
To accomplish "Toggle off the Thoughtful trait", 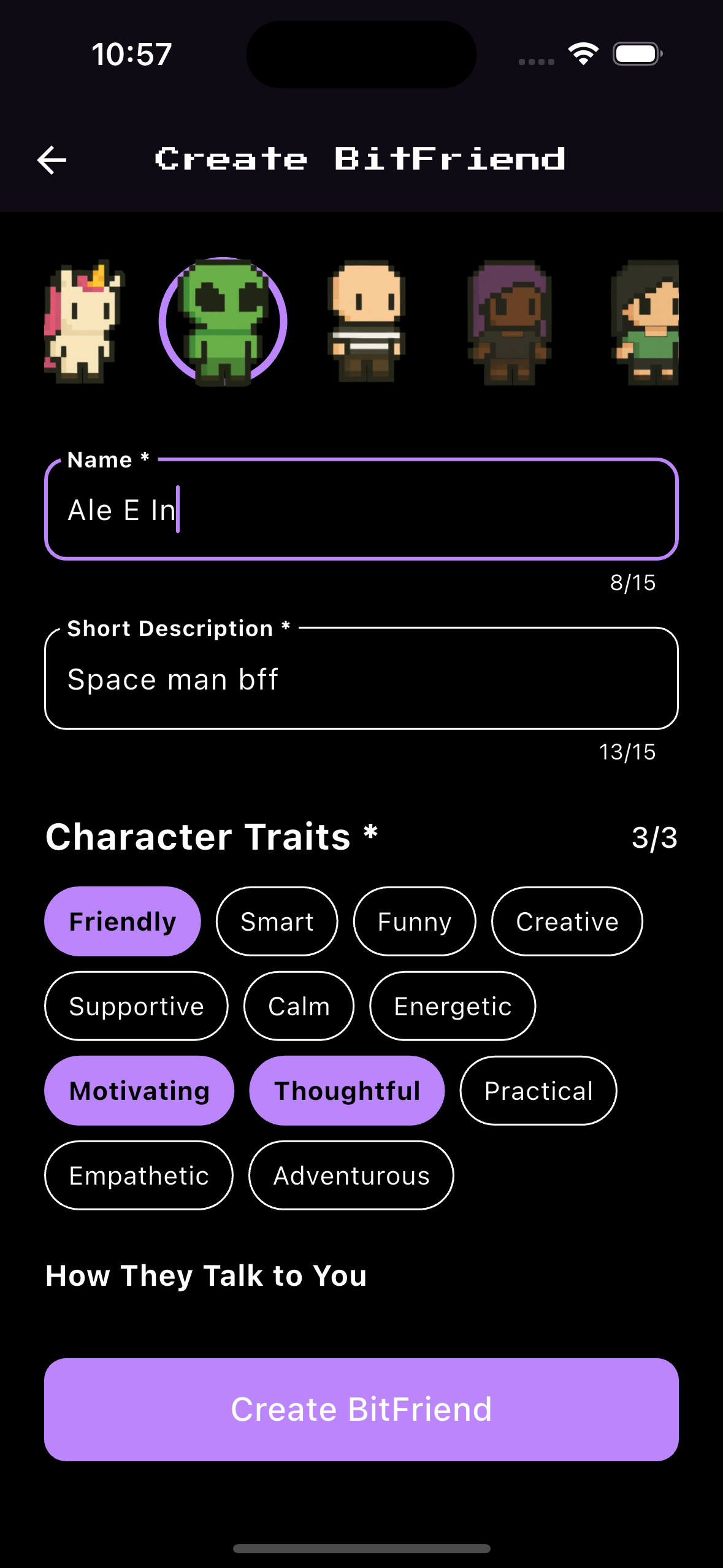I will coord(346,1091).
